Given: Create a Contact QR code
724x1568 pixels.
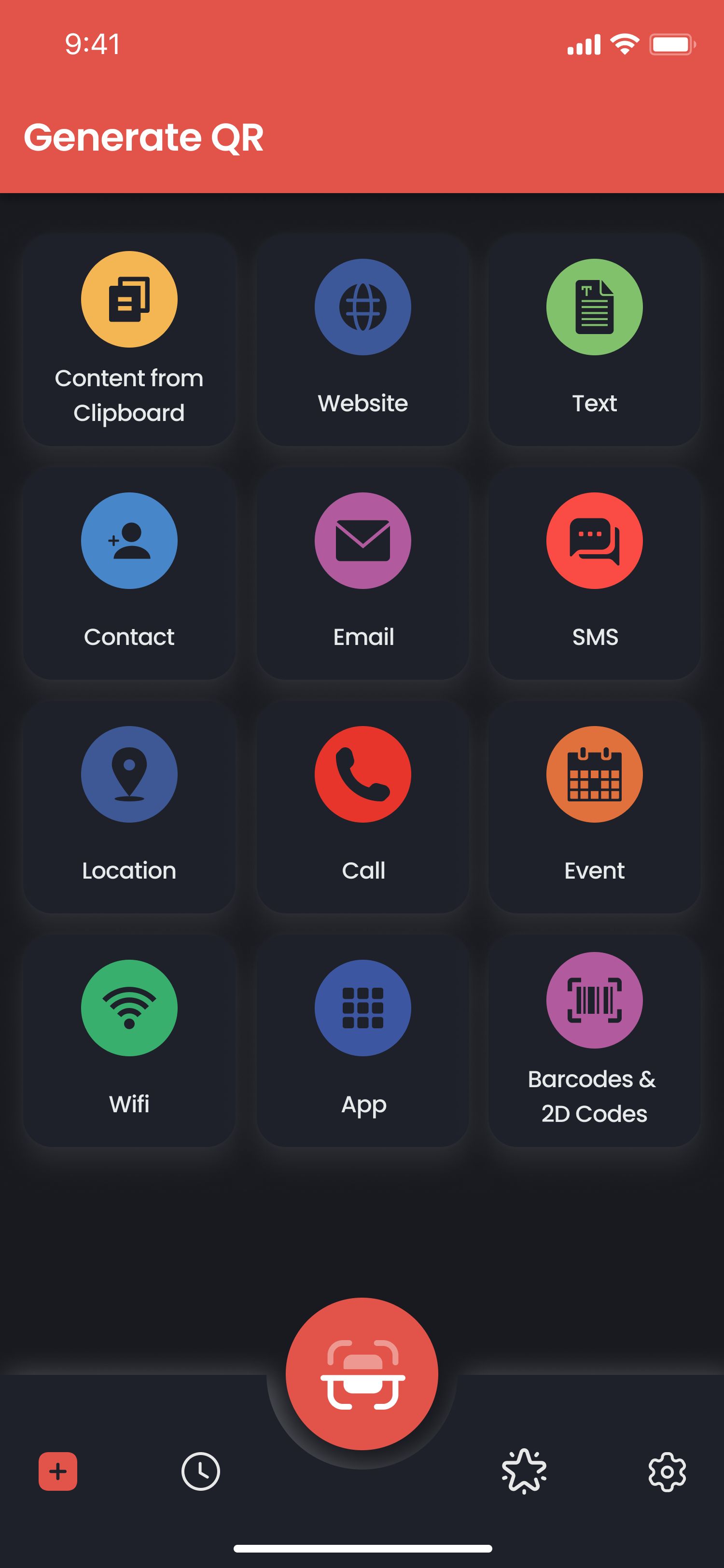Looking at the screenshot, I should click(129, 572).
